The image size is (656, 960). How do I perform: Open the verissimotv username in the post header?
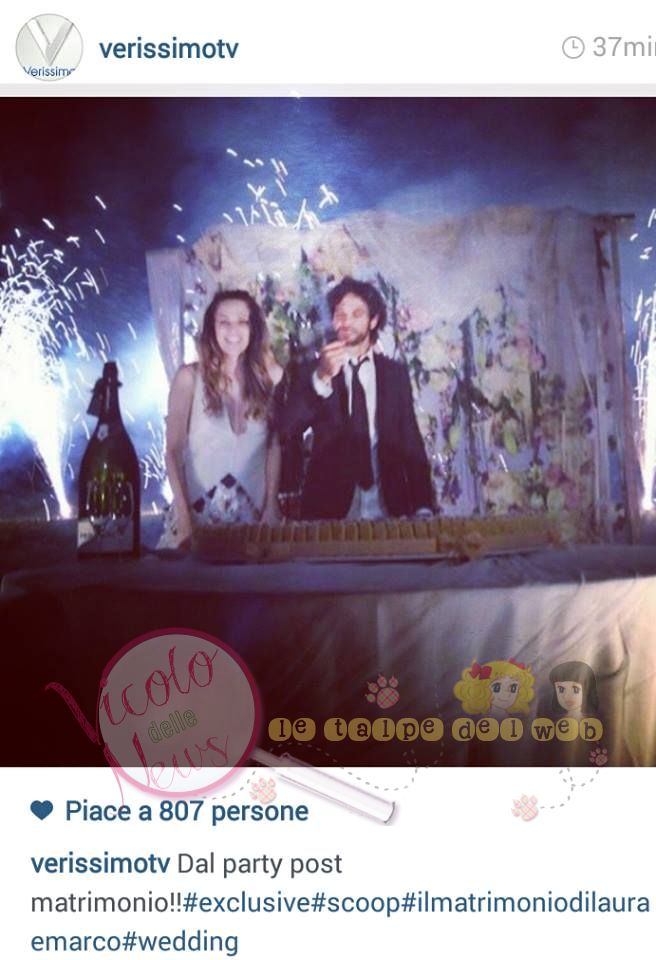click(x=168, y=47)
